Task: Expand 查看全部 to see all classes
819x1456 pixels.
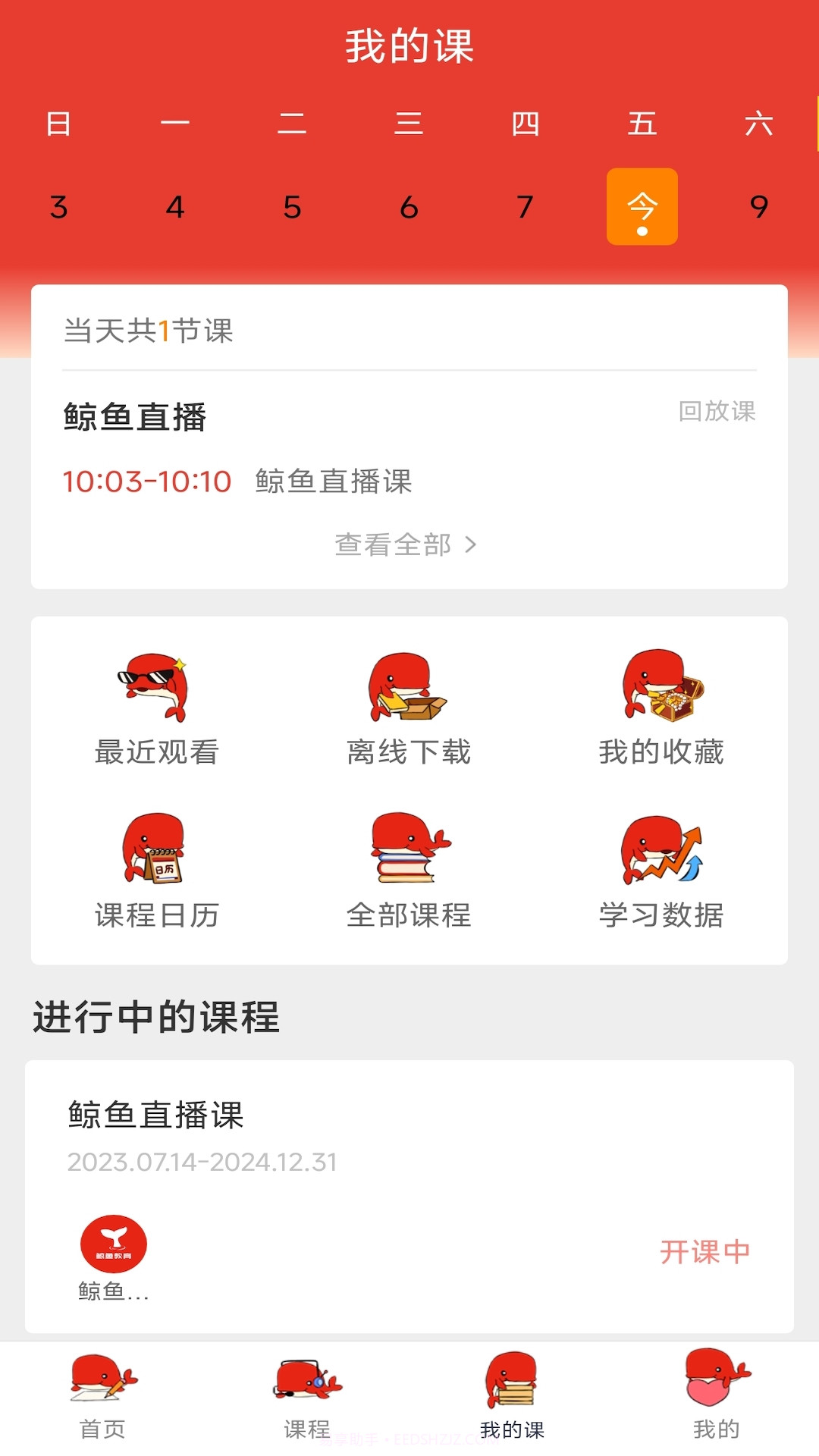Action: (x=407, y=544)
